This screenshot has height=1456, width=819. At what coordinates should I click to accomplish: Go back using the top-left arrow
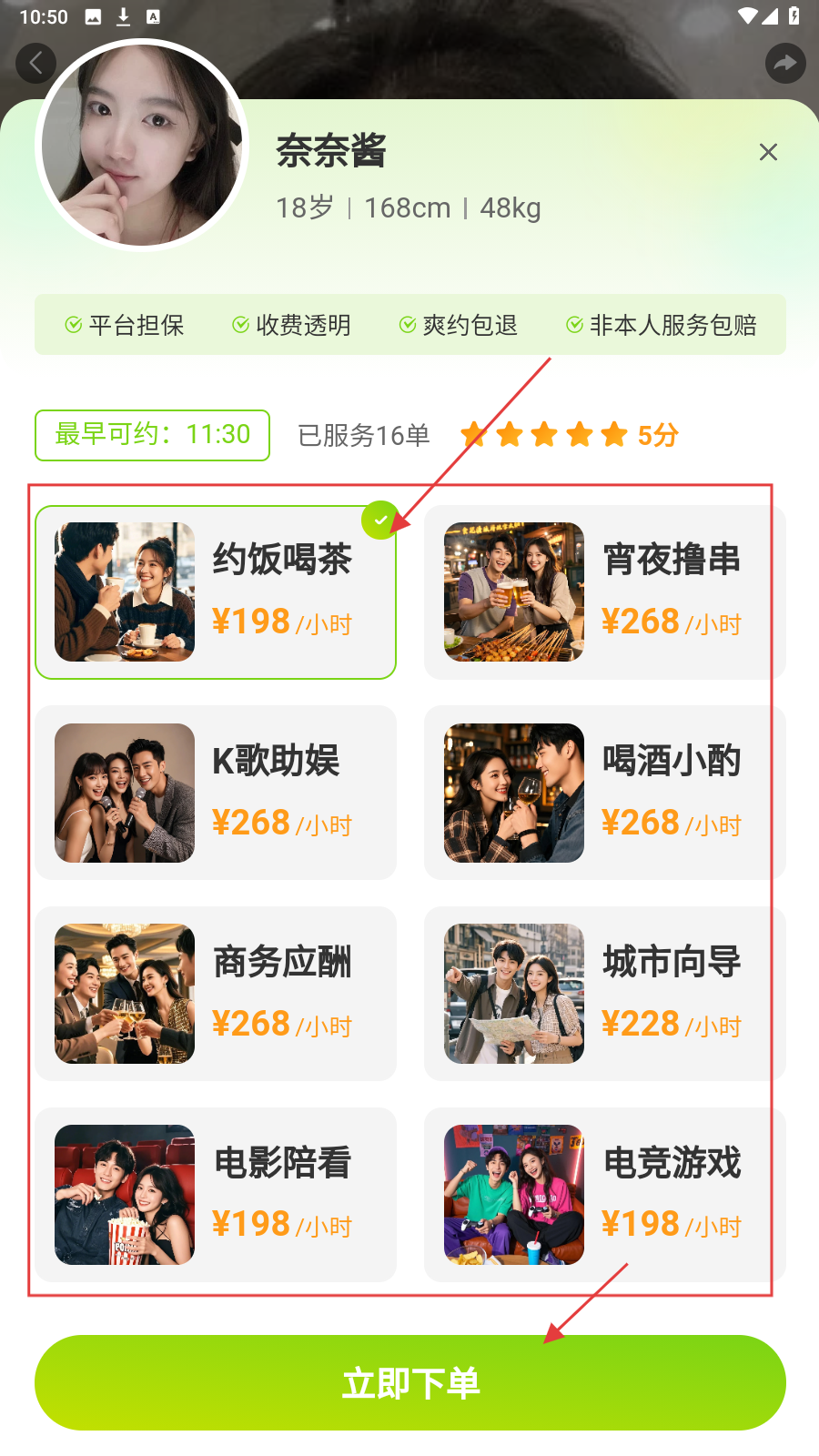(x=35, y=64)
